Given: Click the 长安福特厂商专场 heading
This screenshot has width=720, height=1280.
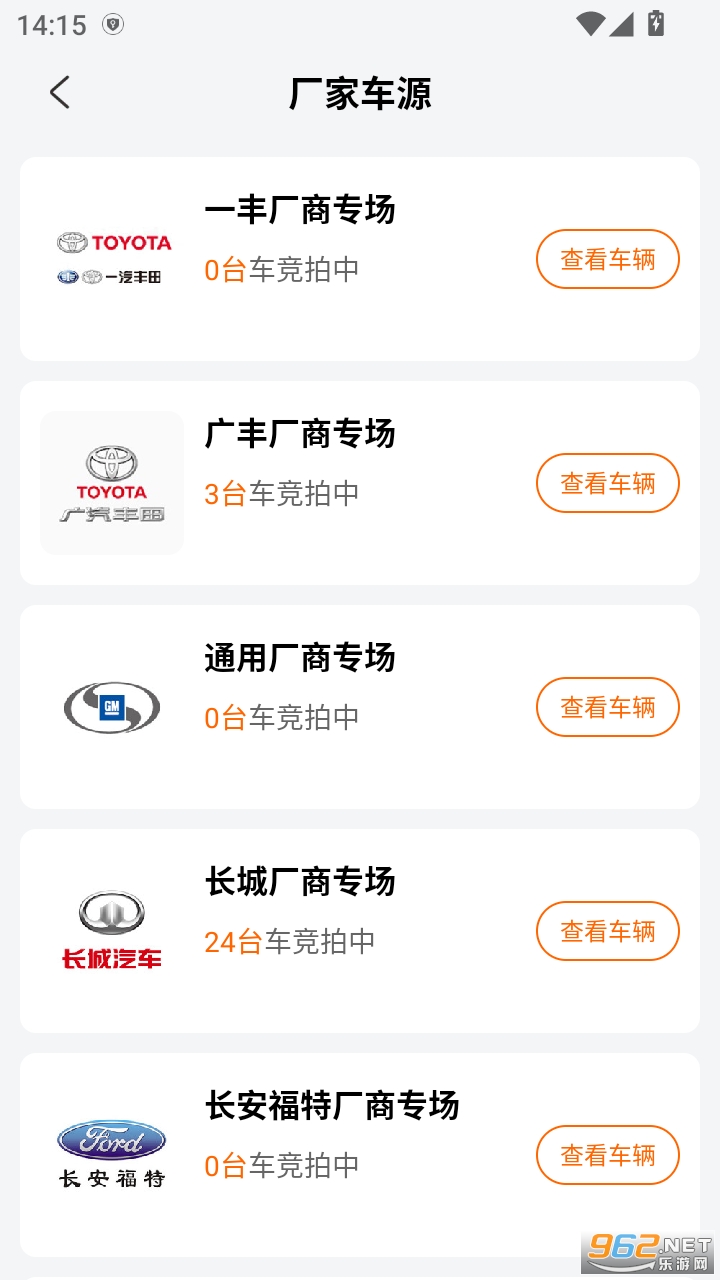Looking at the screenshot, I should click(x=333, y=1106).
